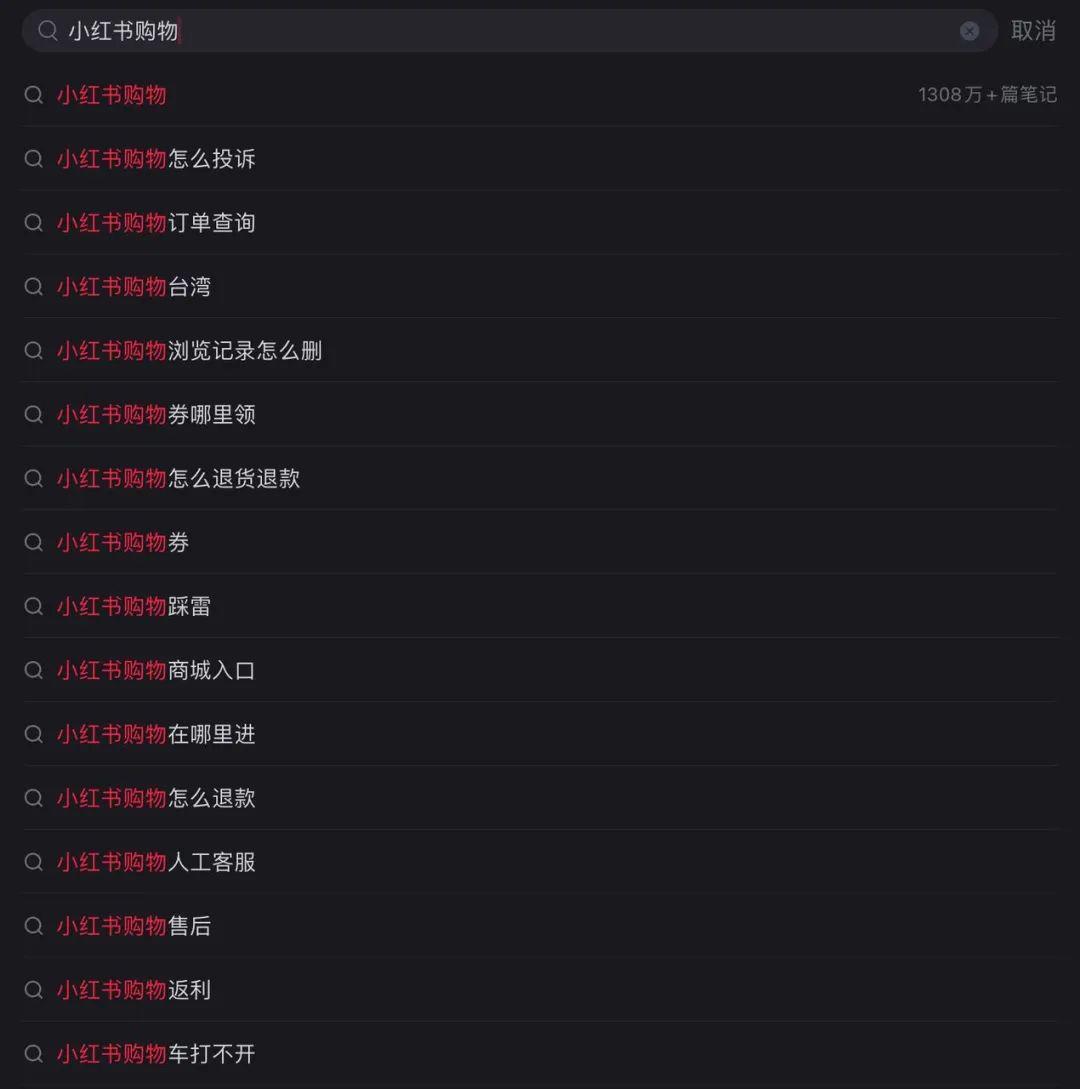Screen dimensions: 1080x1089
Task: Select suggestion 小红书购物怎么退货退款
Action: (178, 479)
